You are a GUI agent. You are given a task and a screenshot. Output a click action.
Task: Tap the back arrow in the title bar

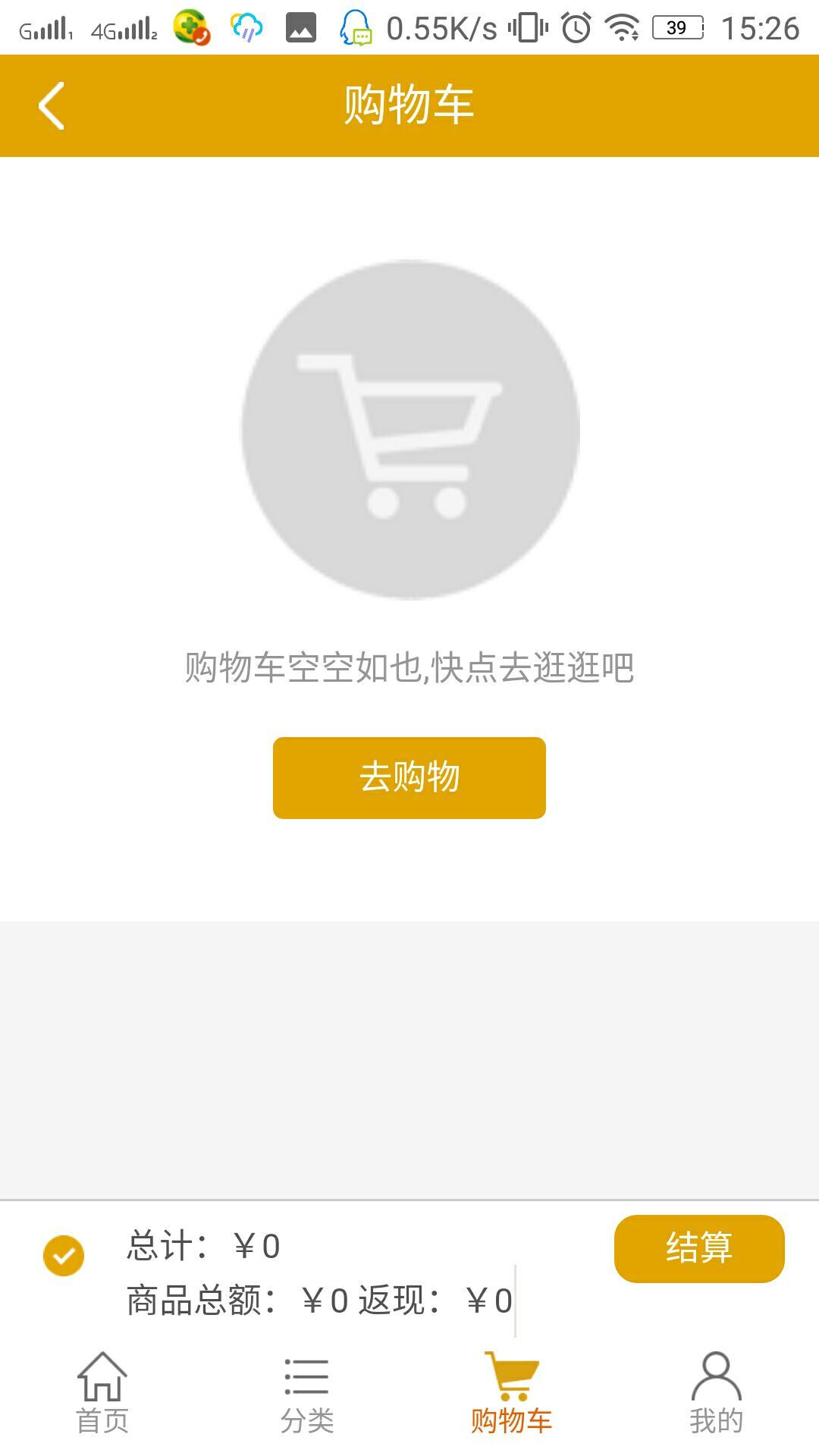pyautogui.click(x=51, y=106)
